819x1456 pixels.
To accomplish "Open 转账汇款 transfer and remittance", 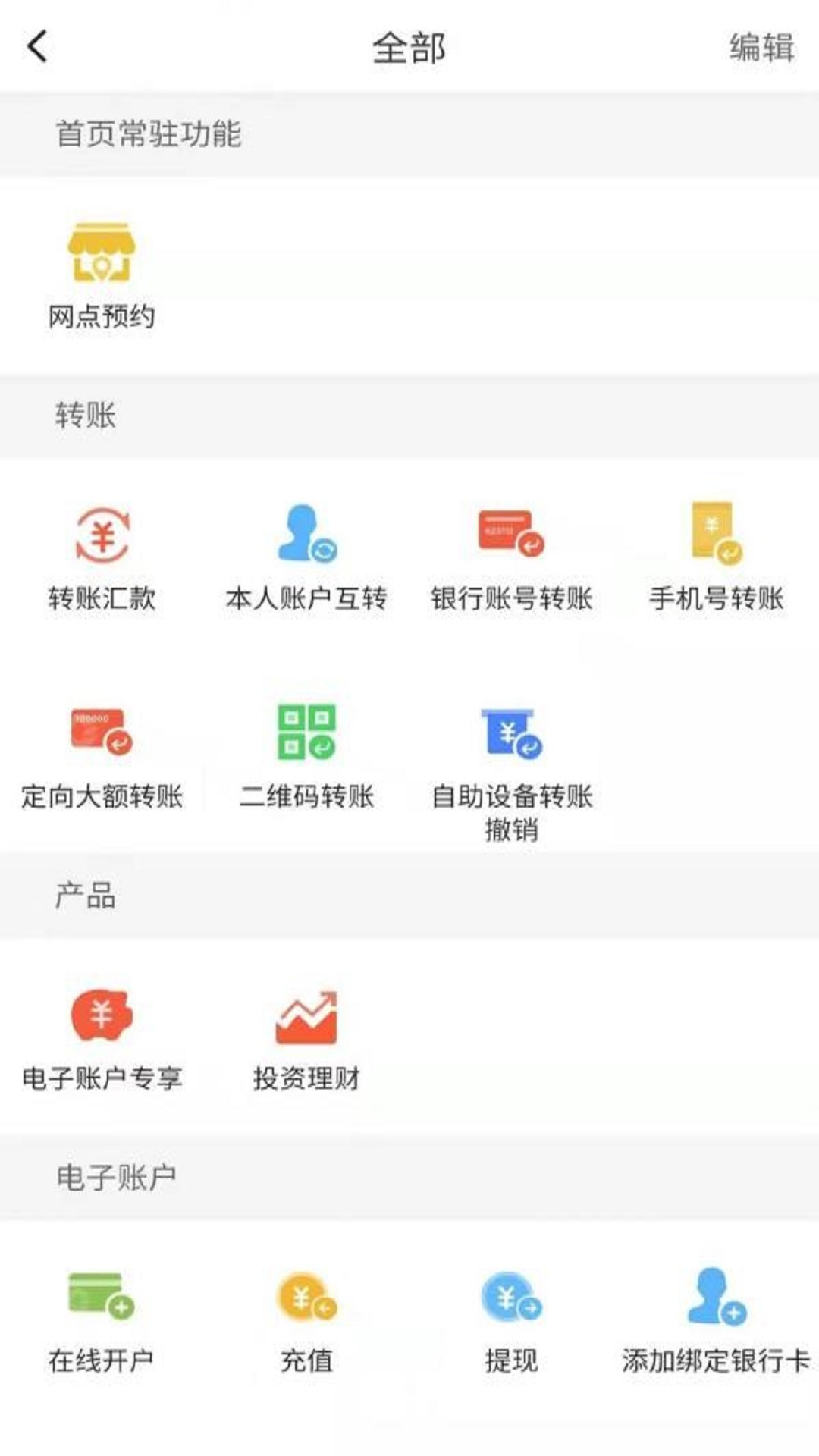I will tap(102, 557).
